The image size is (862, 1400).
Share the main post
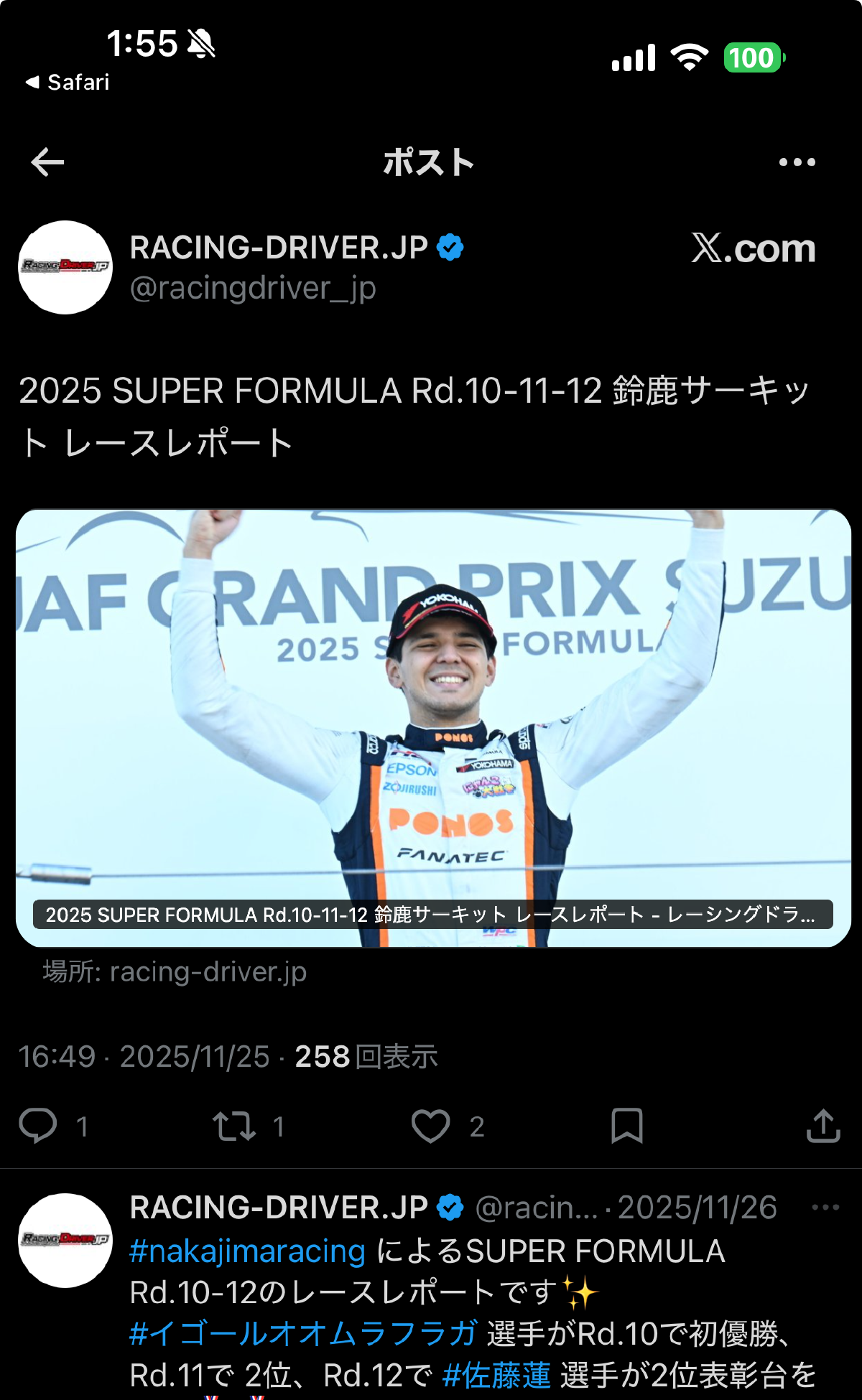coord(823,1126)
